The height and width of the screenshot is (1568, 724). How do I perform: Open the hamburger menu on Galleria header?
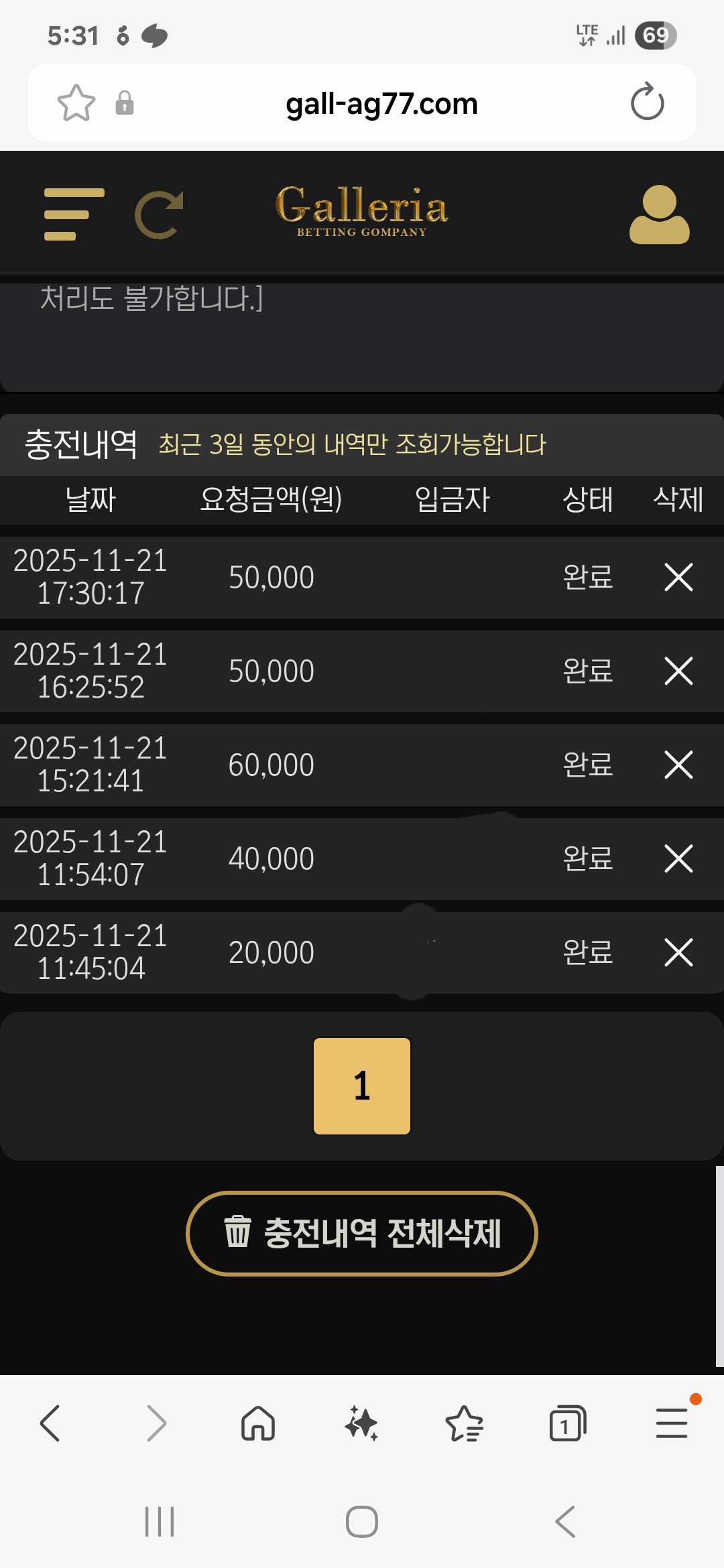pos(74,214)
